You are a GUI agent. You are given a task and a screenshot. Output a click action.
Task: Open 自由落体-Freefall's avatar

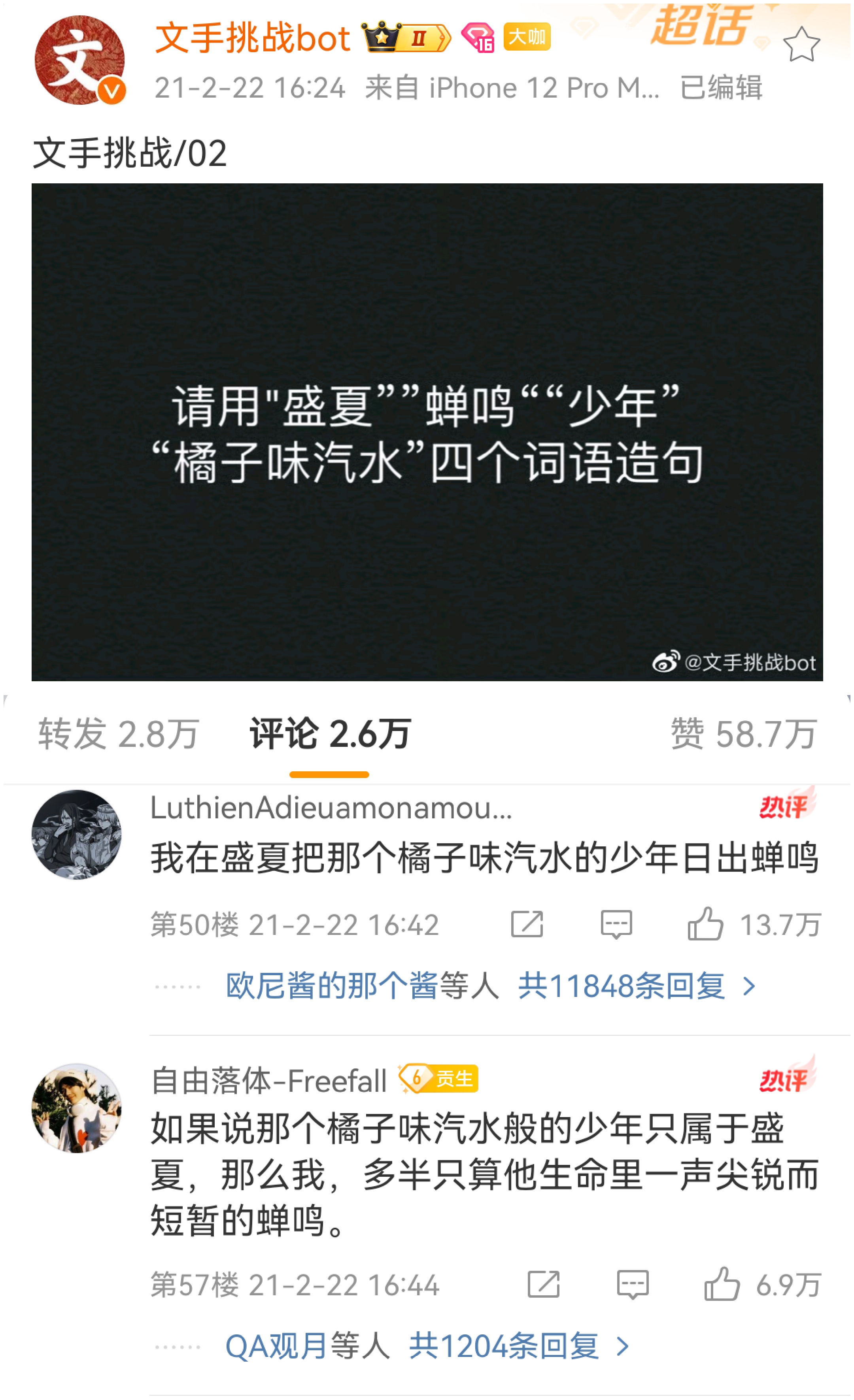[x=77, y=1108]
